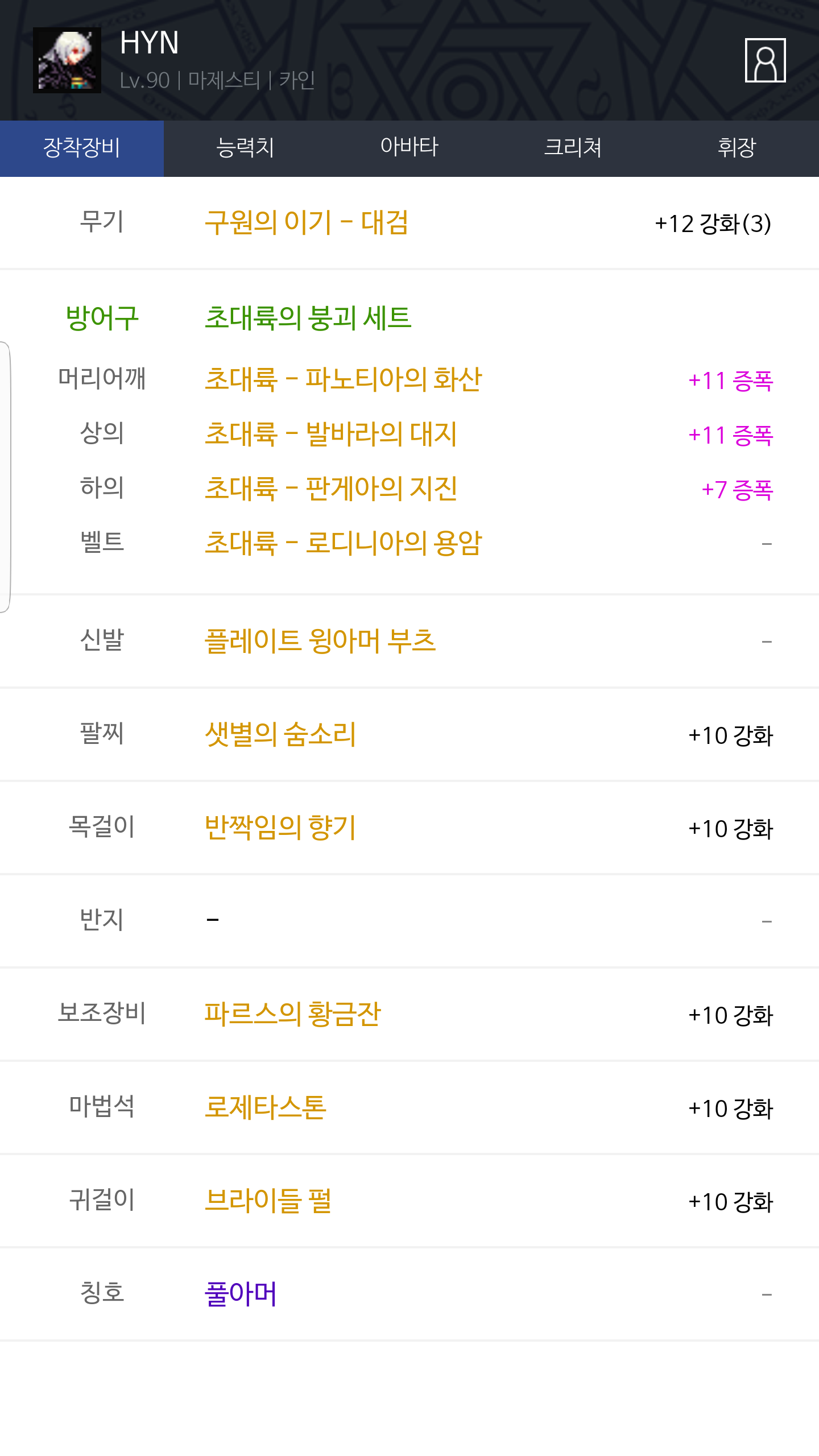819x1456 pixels.
Task: Select the 휘장 tab
Action: [737, 148]
